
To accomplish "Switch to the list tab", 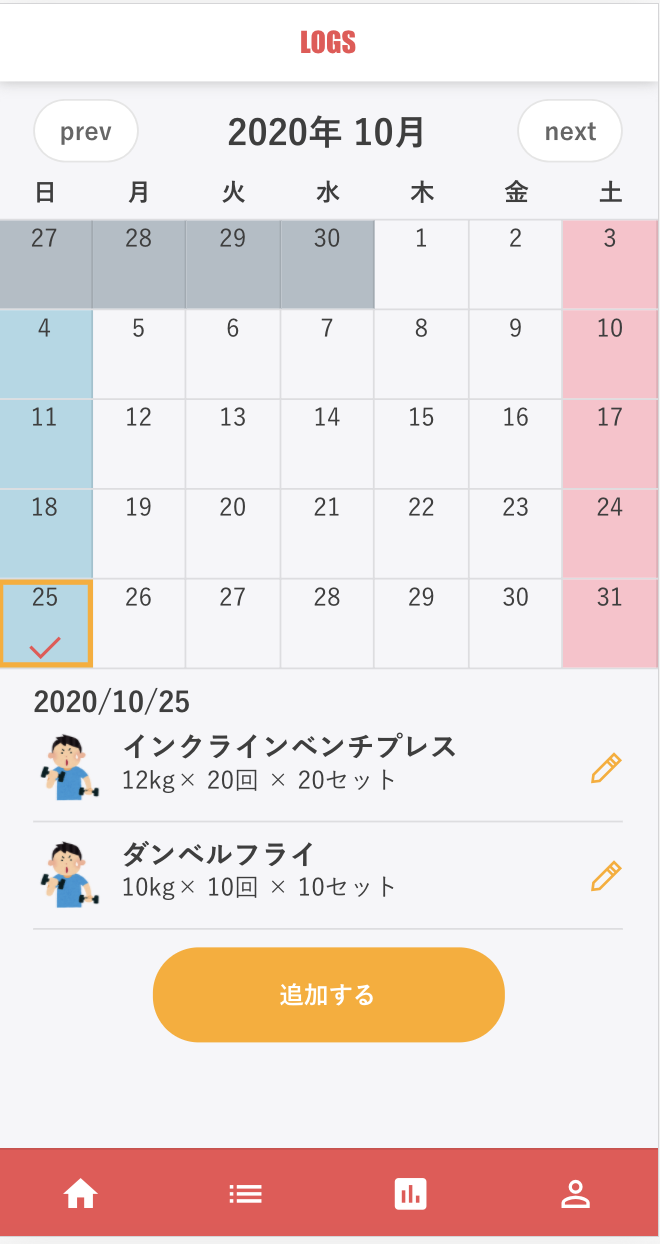I will (x=245, y=1193).
